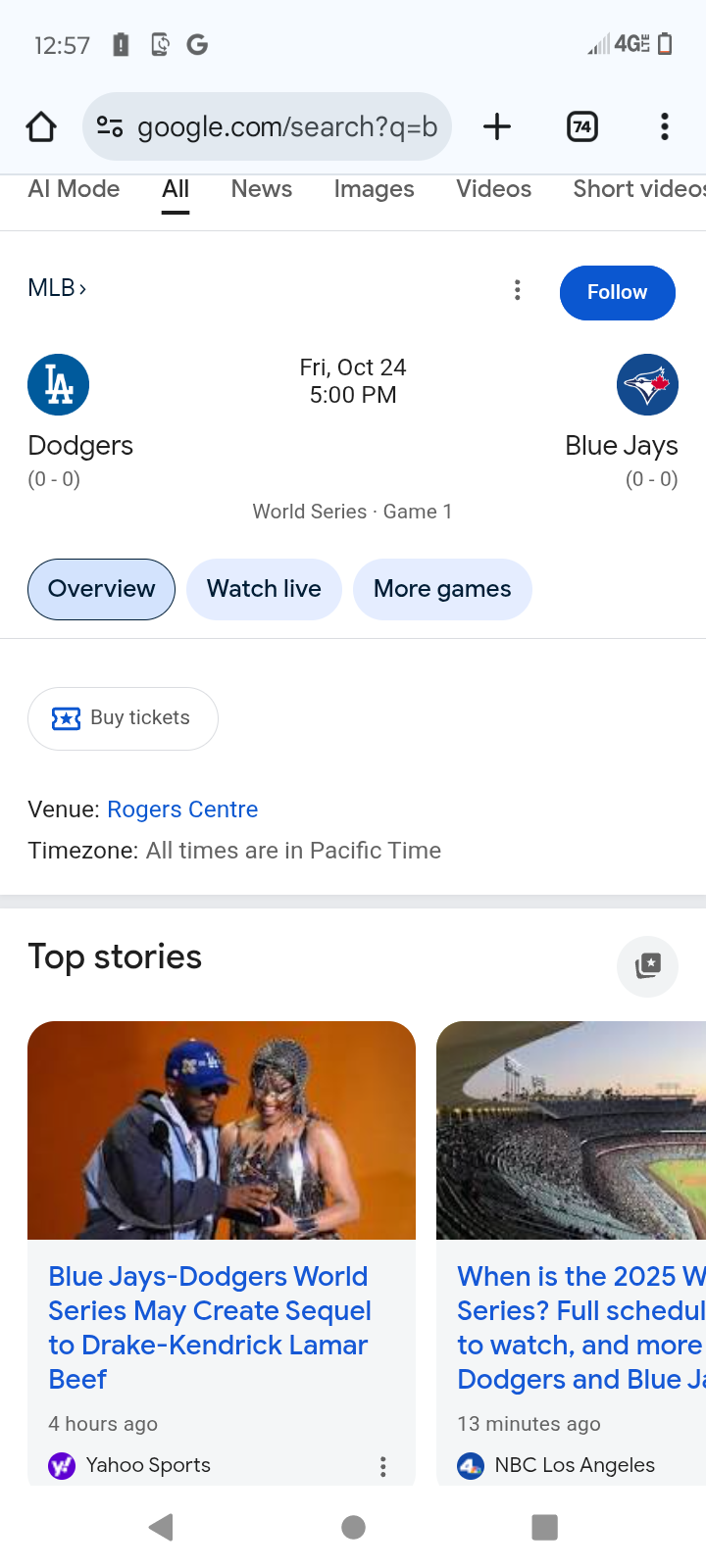706x1568 pixels.
Task: Open a new browser tab
Action: coord(497,126)
